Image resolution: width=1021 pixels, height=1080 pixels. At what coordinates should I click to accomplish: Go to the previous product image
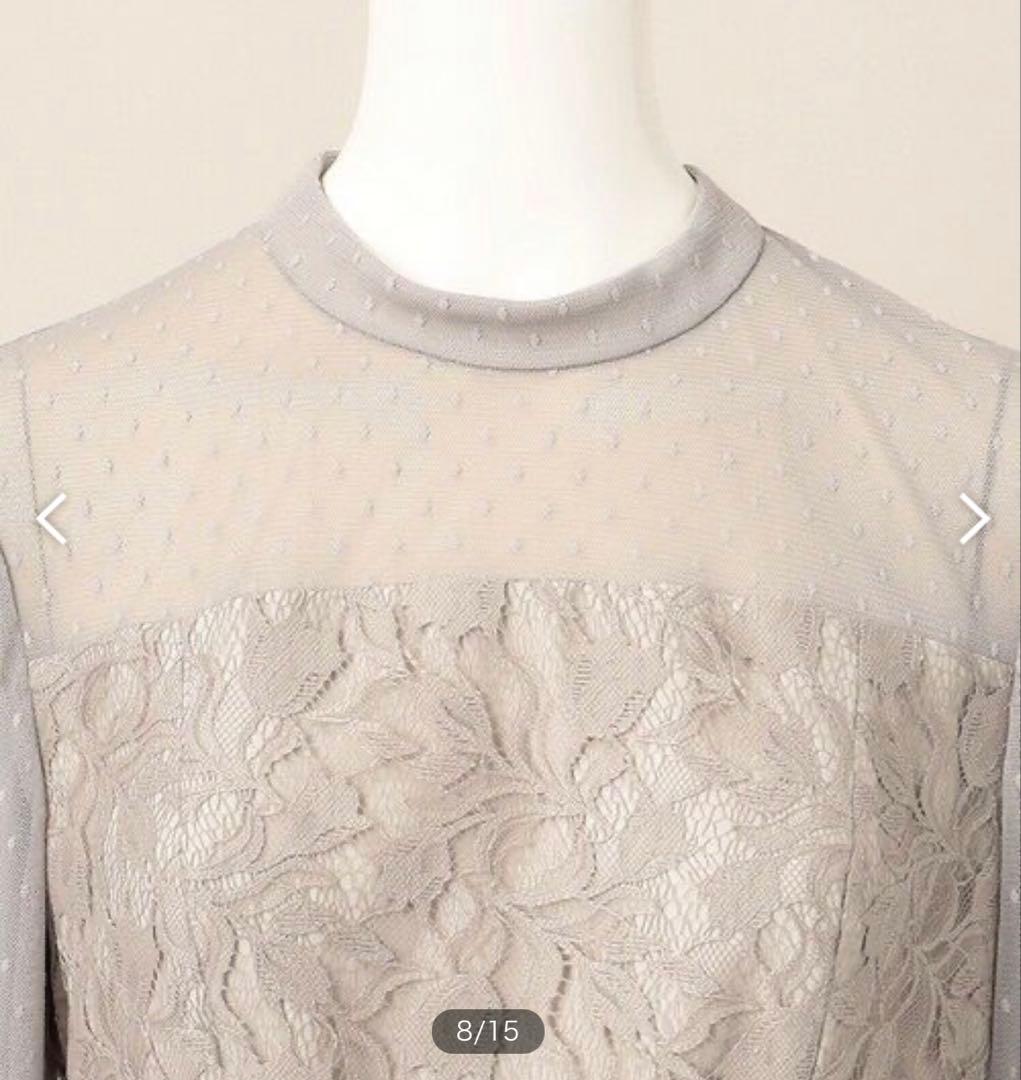pyautogui.click(x=52, y=519)
